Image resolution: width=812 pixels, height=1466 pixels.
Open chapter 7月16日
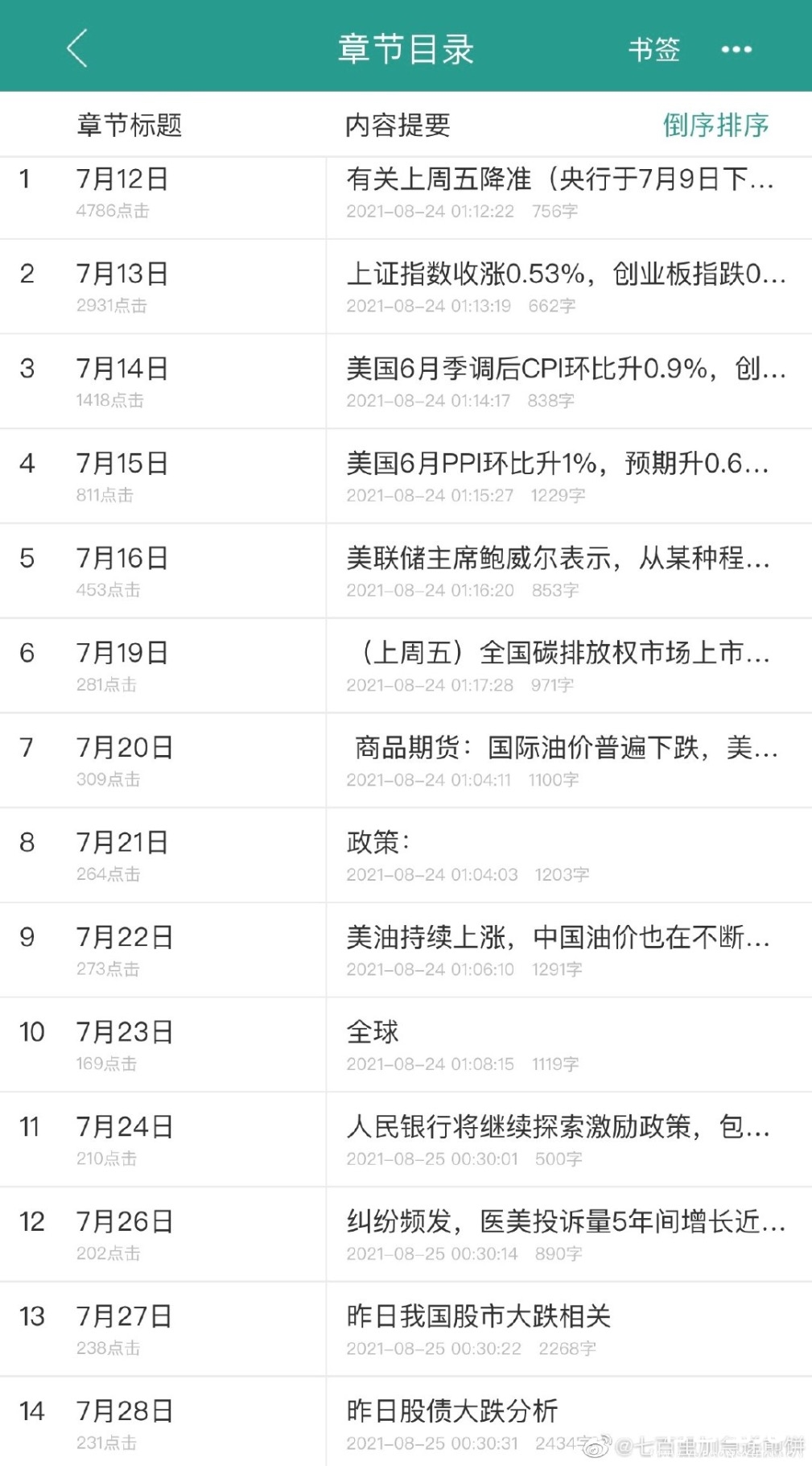point(122,558)
